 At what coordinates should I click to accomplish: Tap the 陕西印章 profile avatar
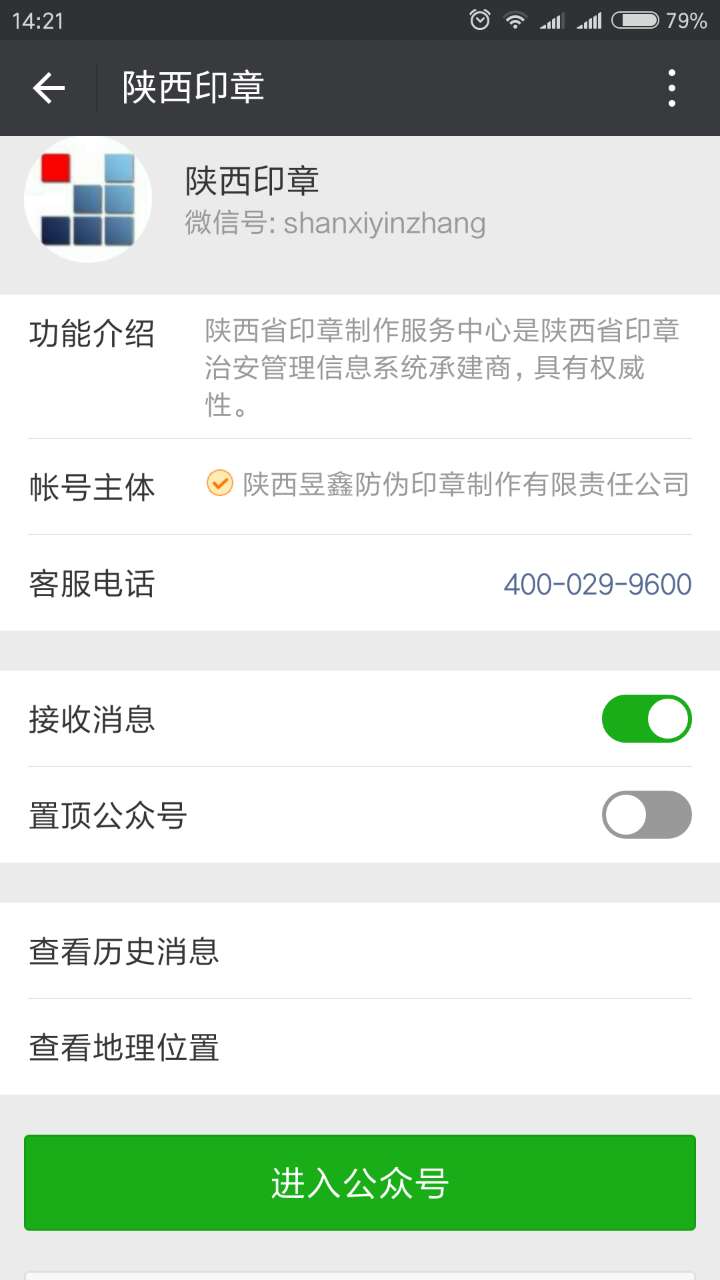click(x=88, y=200)
